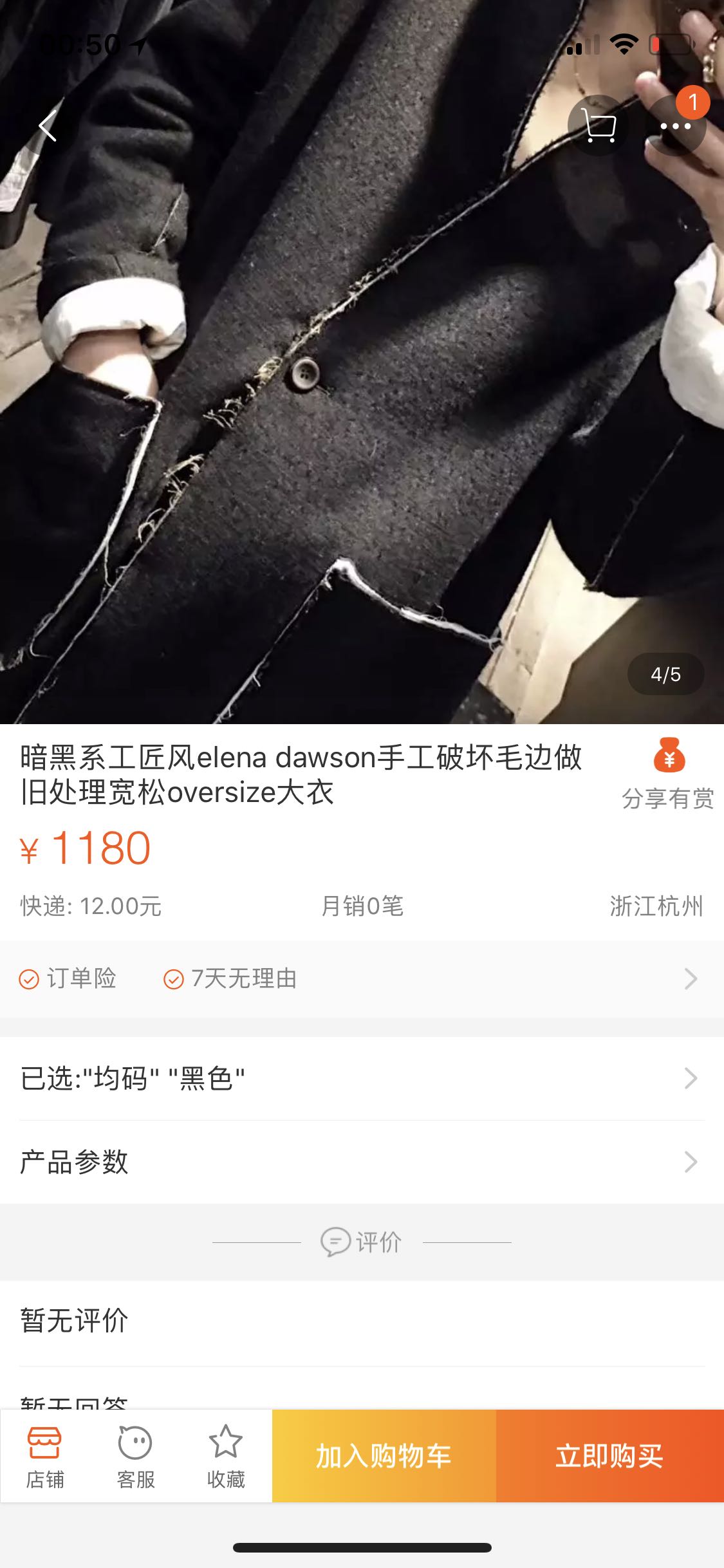Tap 立即购买 to buy now
Screen dimensions: 724x1568
[x=609, y=1455]
